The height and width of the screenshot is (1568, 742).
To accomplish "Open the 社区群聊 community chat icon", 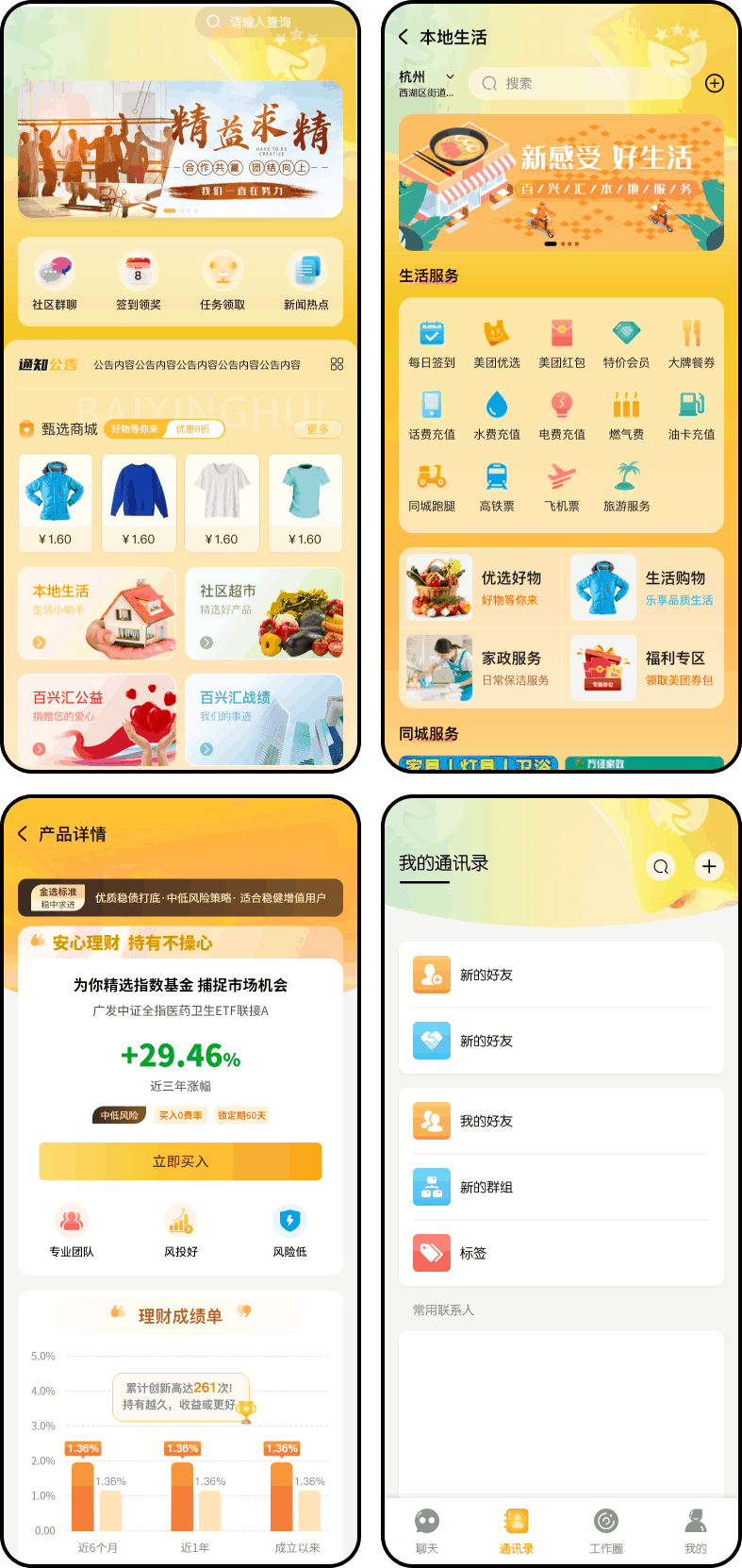I will (54, 274).
